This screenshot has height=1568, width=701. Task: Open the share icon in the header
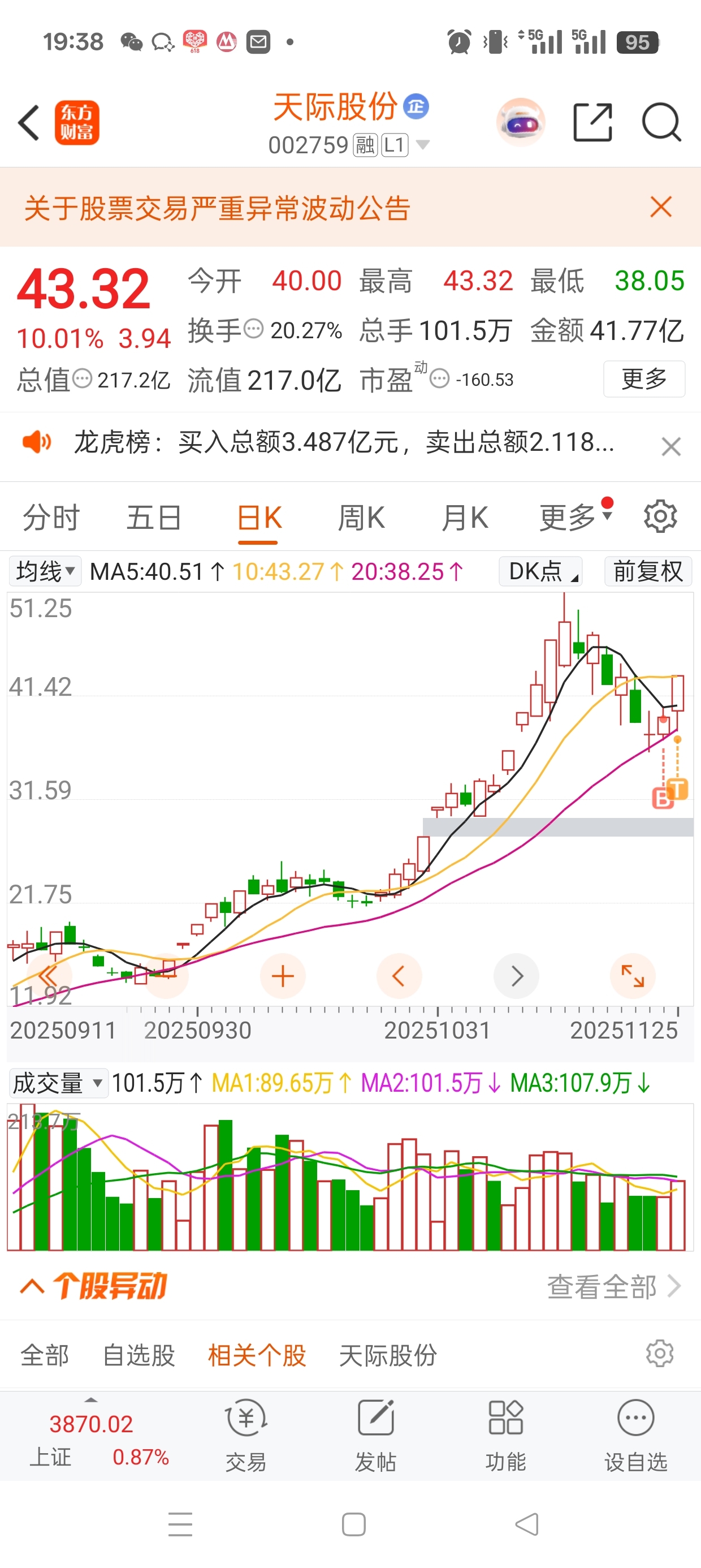tap(592, 123)
